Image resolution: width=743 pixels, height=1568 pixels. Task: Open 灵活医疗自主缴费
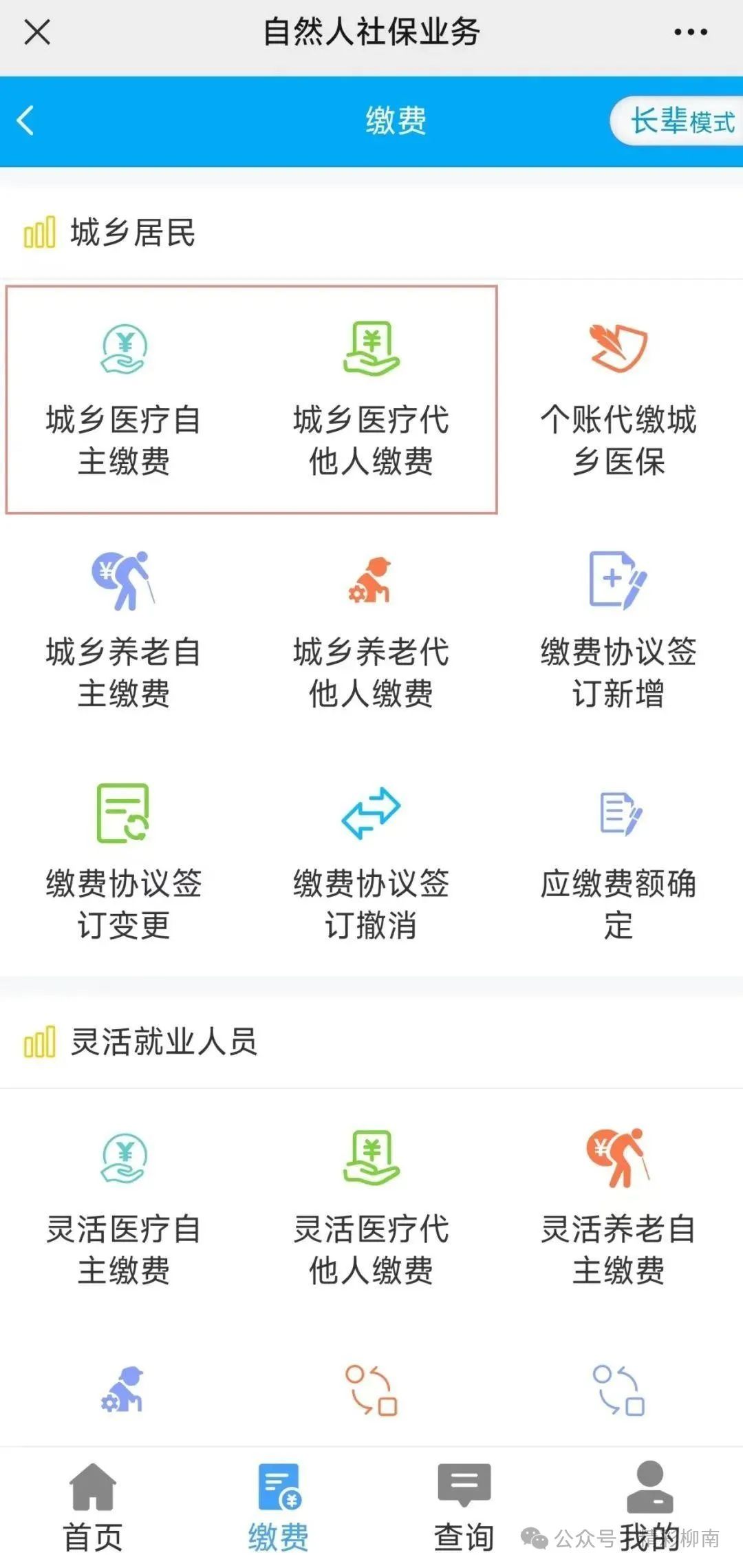point(124,1209)
